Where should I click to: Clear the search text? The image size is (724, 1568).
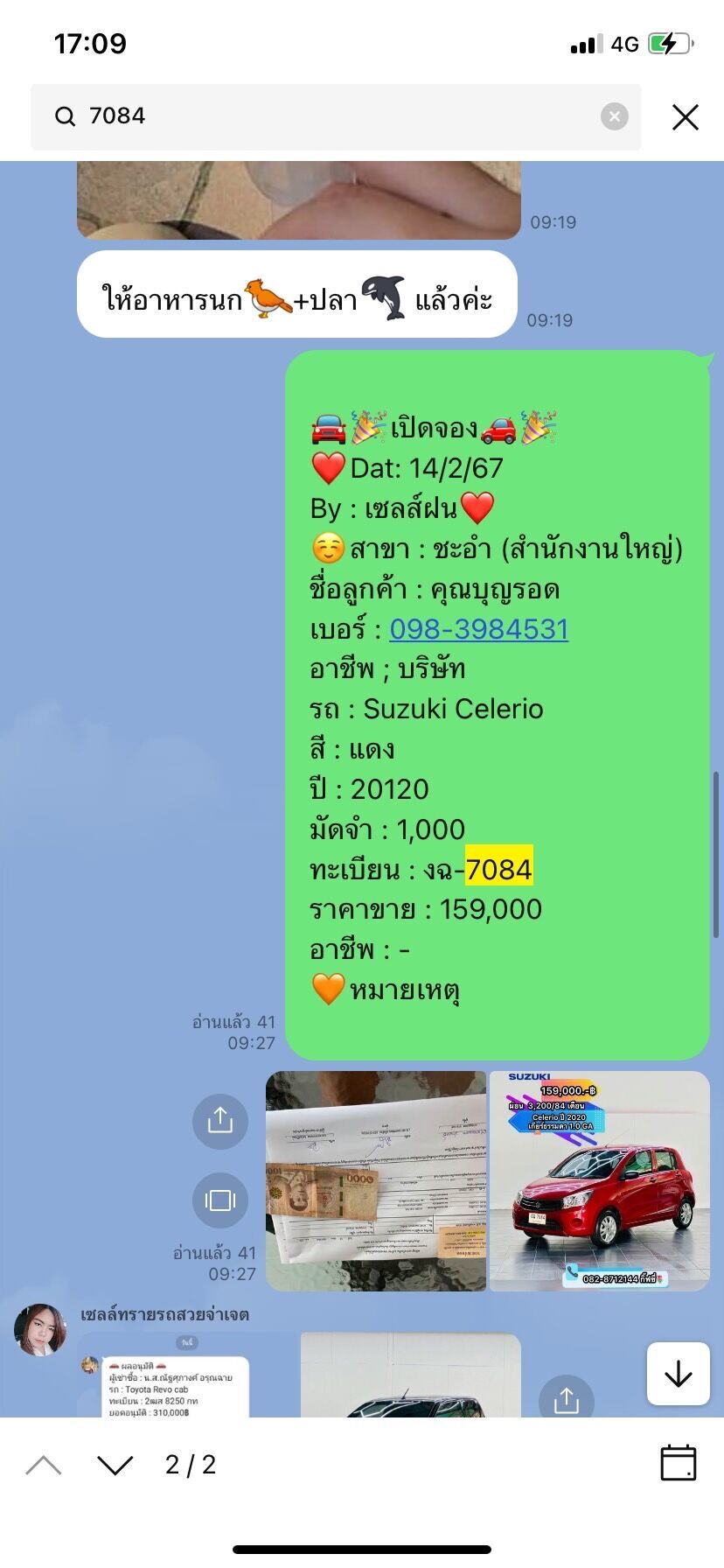(615, 116)
